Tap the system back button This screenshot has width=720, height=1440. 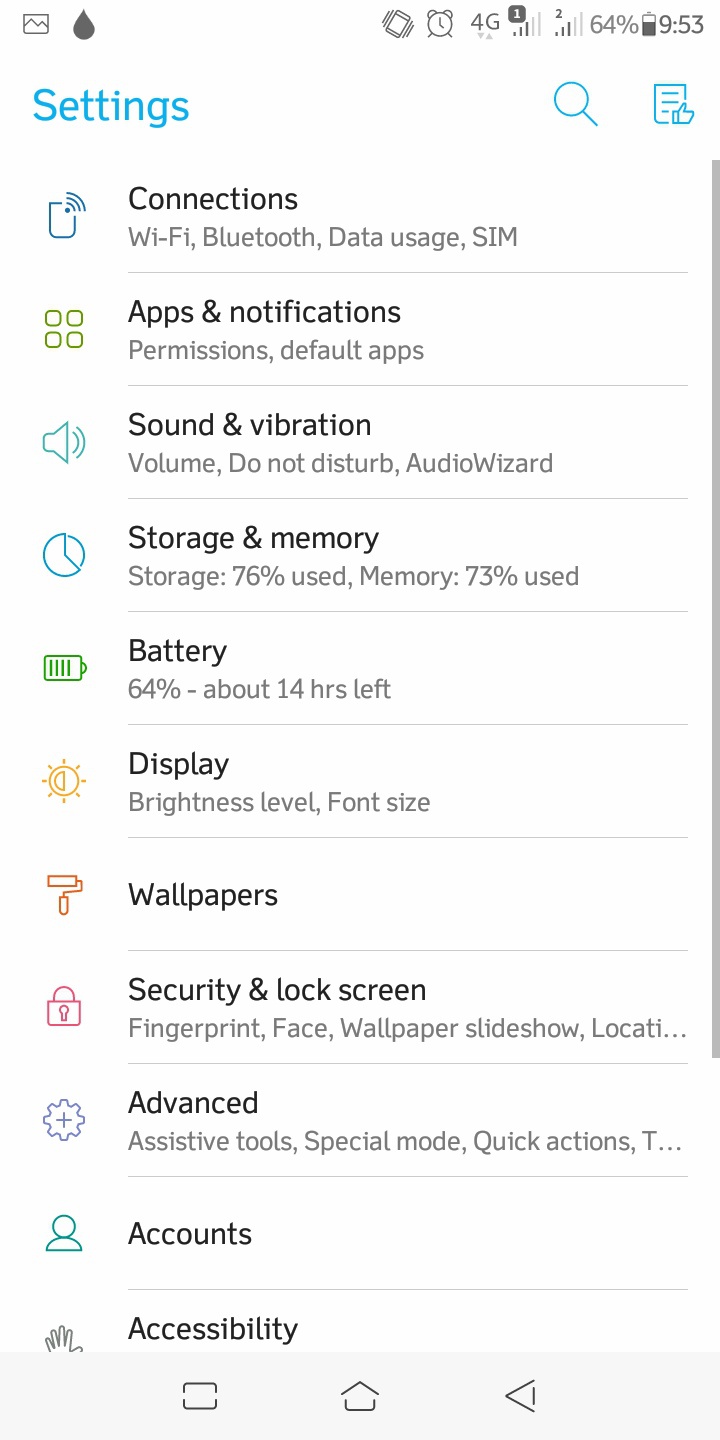click(520, 1396)
